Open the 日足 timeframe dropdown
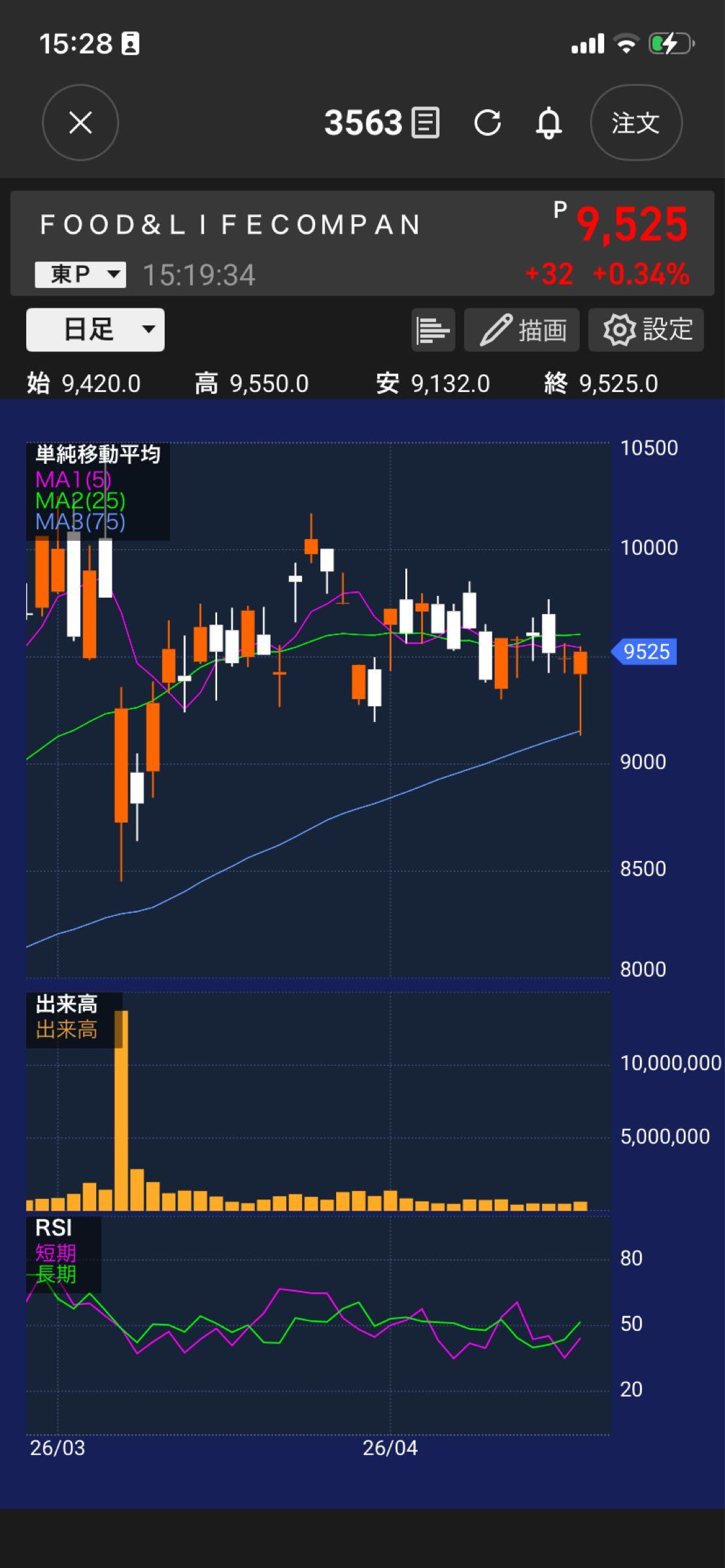725x1568 pixels. point(95,329)
